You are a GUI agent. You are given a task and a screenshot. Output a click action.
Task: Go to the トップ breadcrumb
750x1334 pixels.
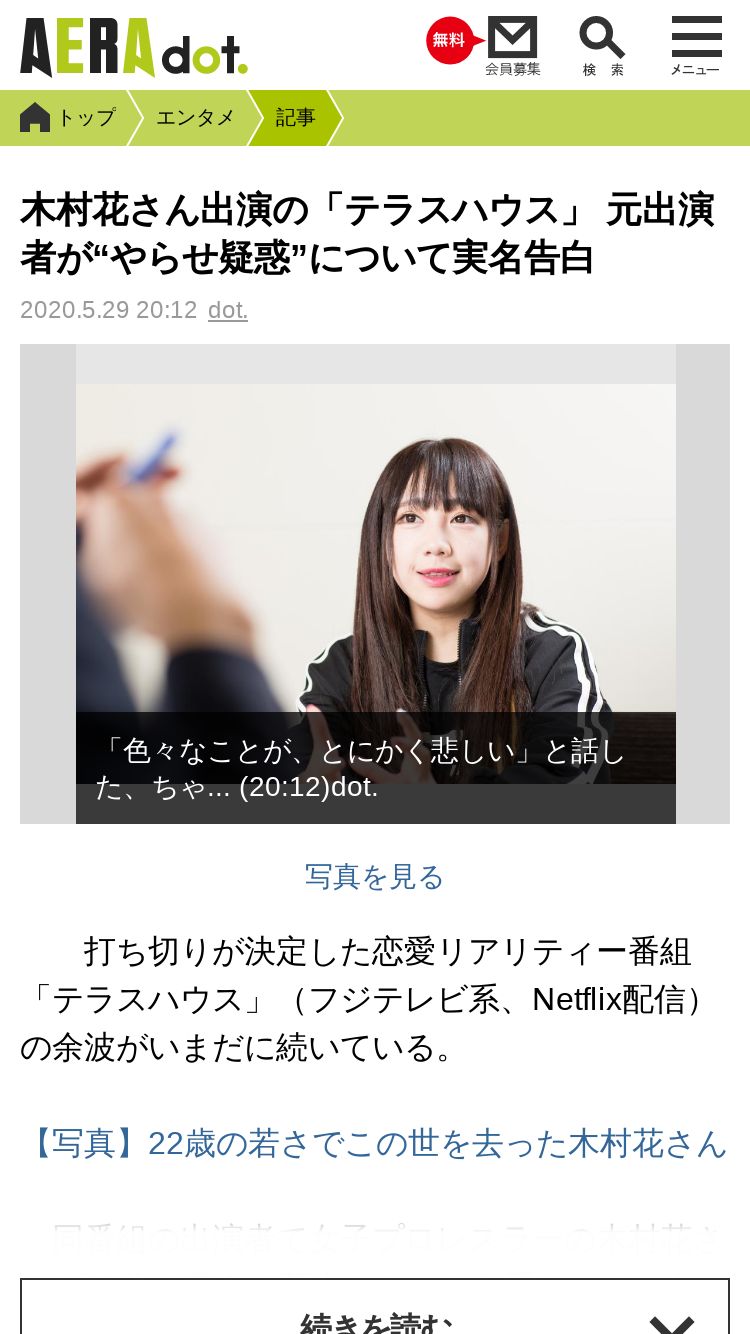point(68,118)
